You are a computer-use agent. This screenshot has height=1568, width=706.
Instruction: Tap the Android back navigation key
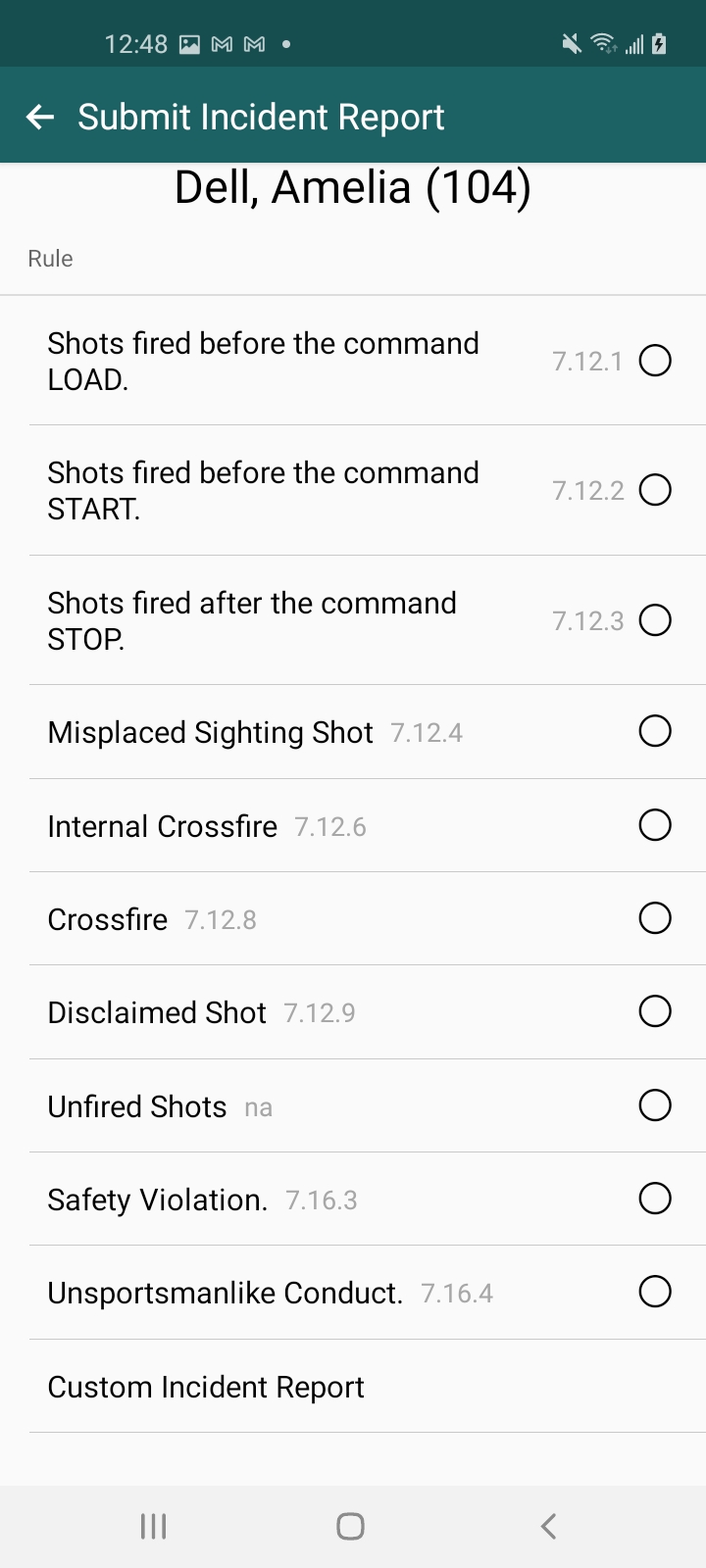click(547, 1525)
